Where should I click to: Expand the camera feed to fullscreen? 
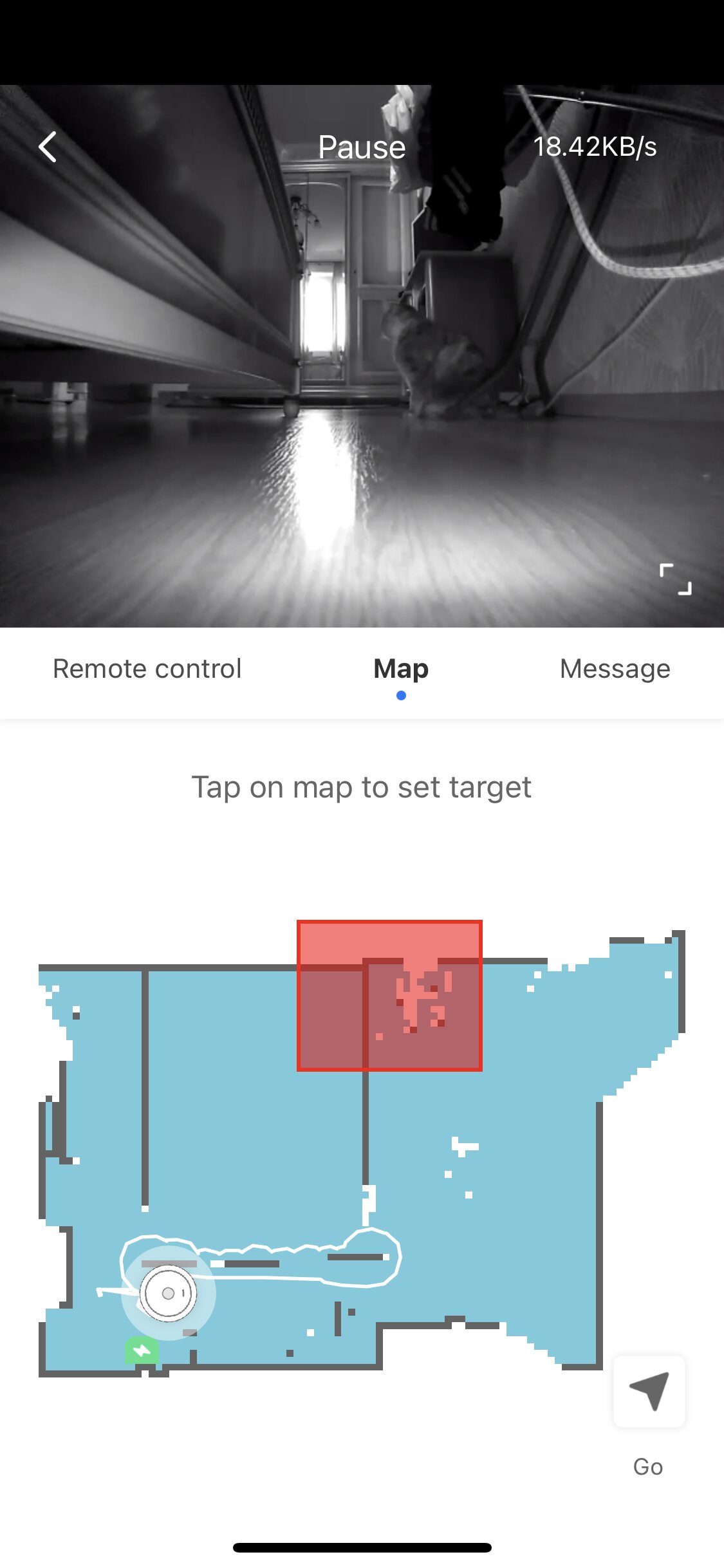point(676,579)
